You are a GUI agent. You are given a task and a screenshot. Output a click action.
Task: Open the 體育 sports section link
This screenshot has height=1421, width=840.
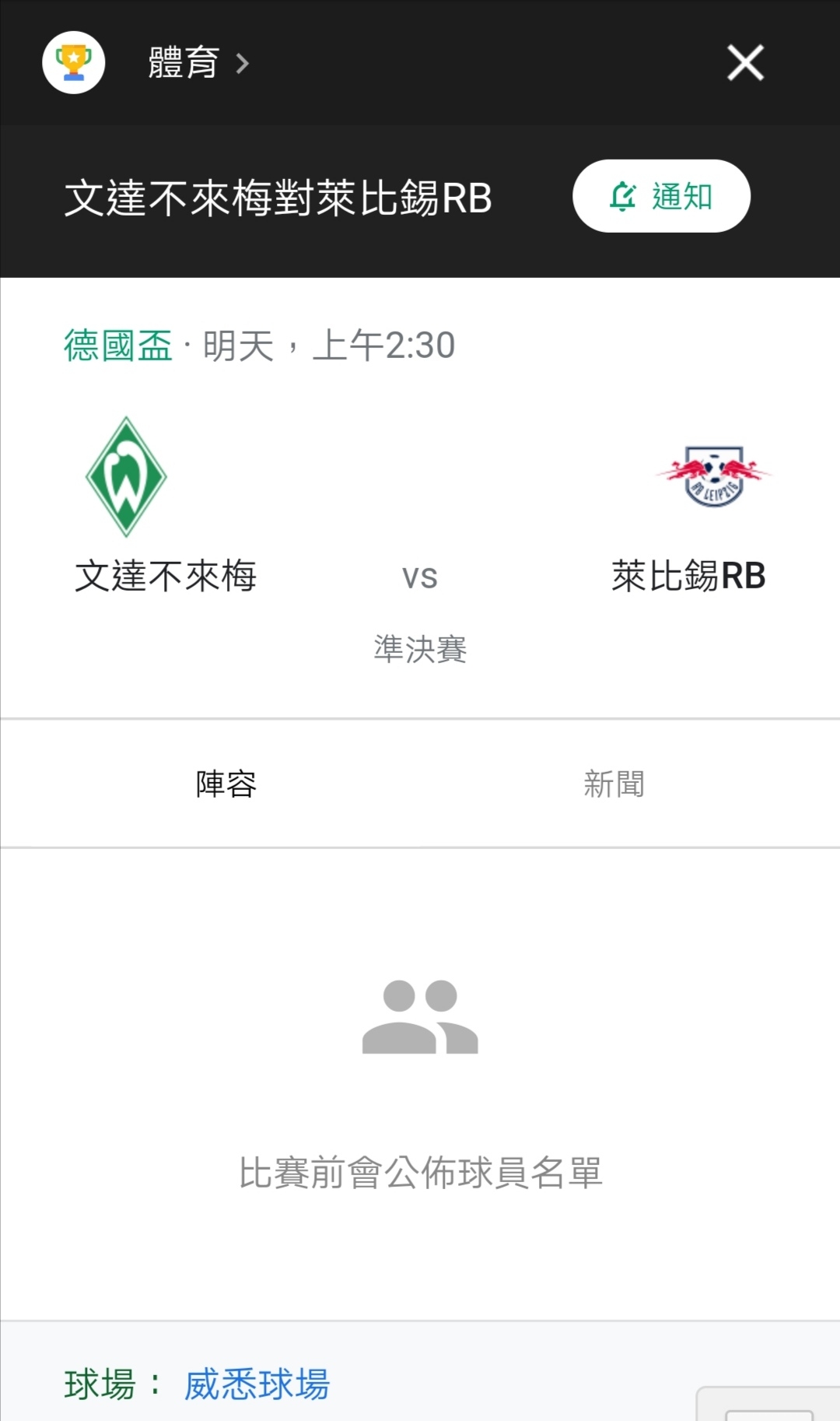point(198,62)
